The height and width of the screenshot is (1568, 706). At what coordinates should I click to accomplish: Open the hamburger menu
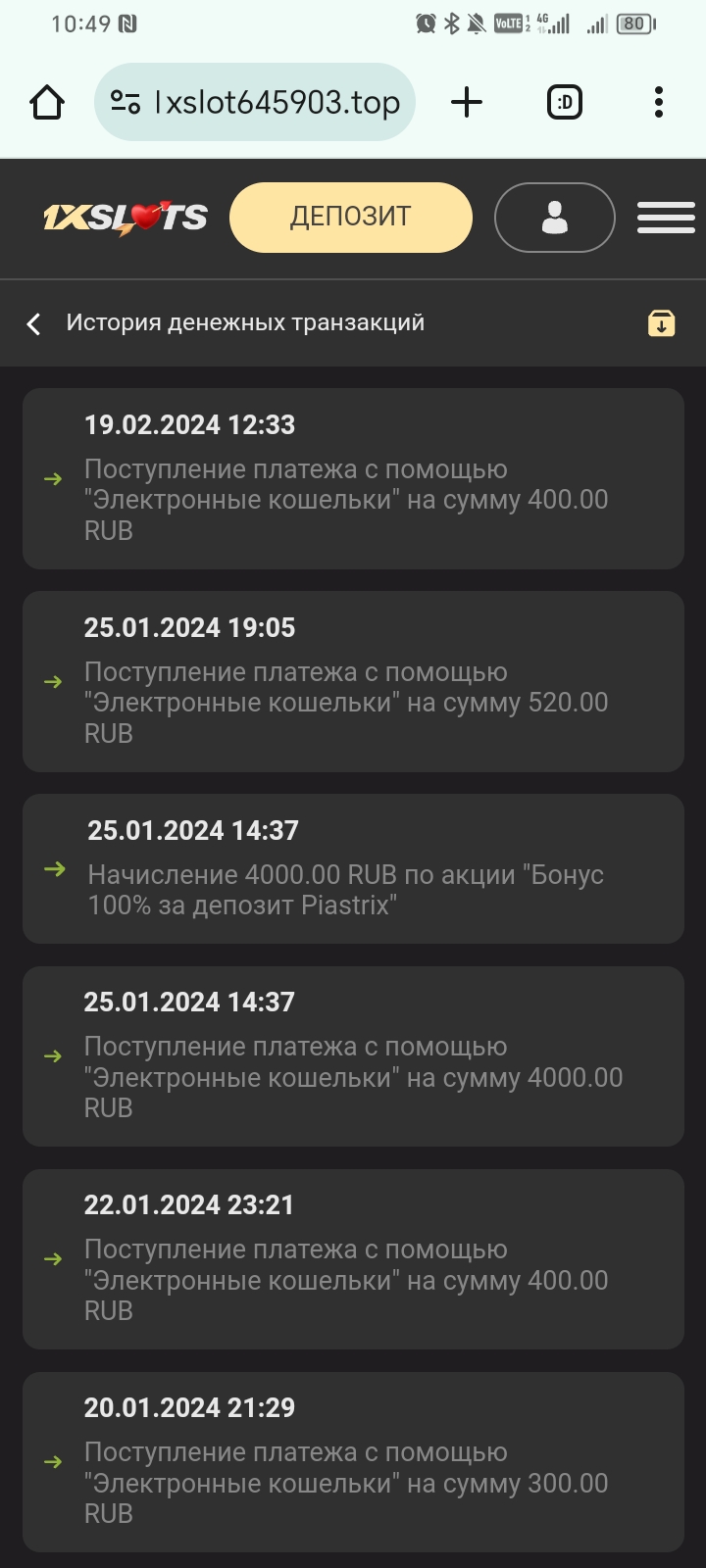coord(666,218)
